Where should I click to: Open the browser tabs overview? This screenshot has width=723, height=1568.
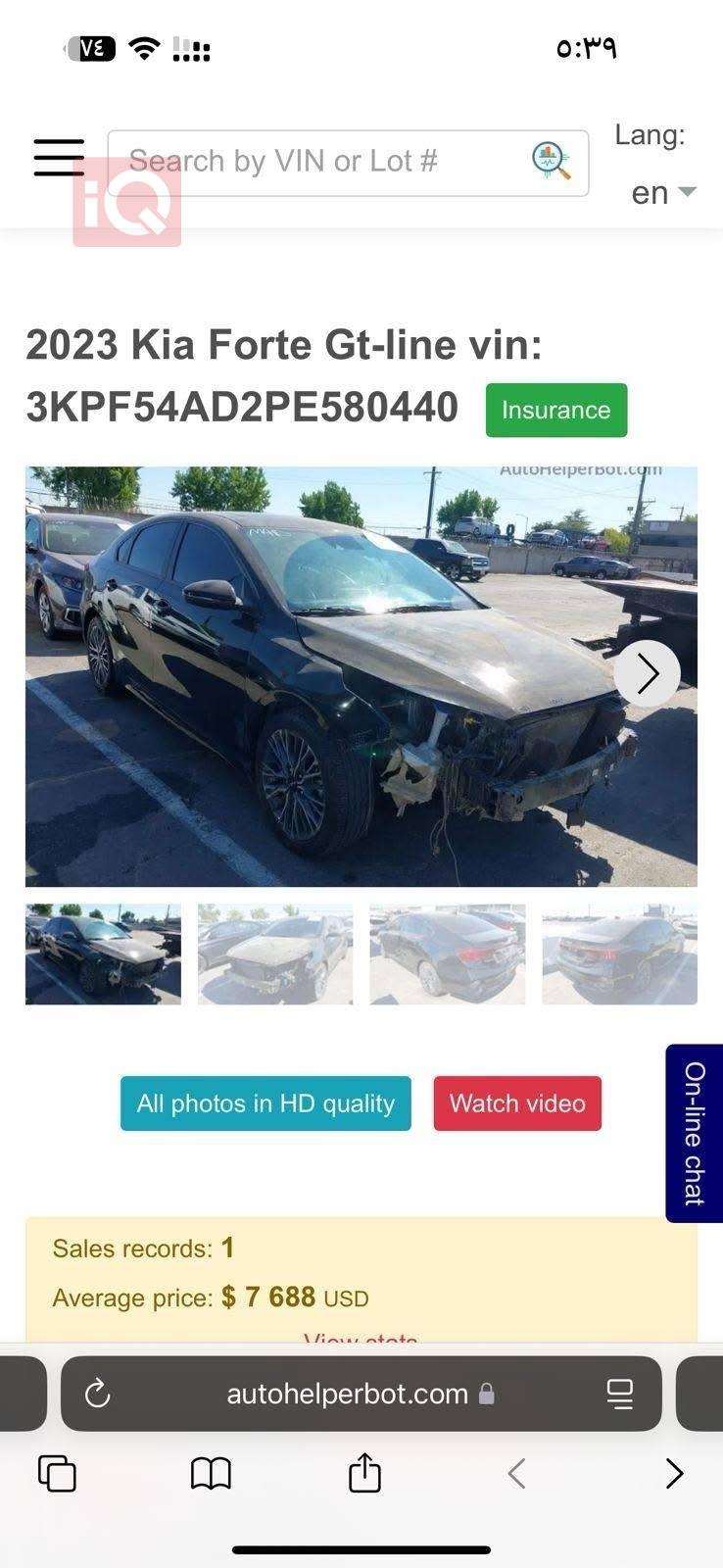tap(57, 1473)
